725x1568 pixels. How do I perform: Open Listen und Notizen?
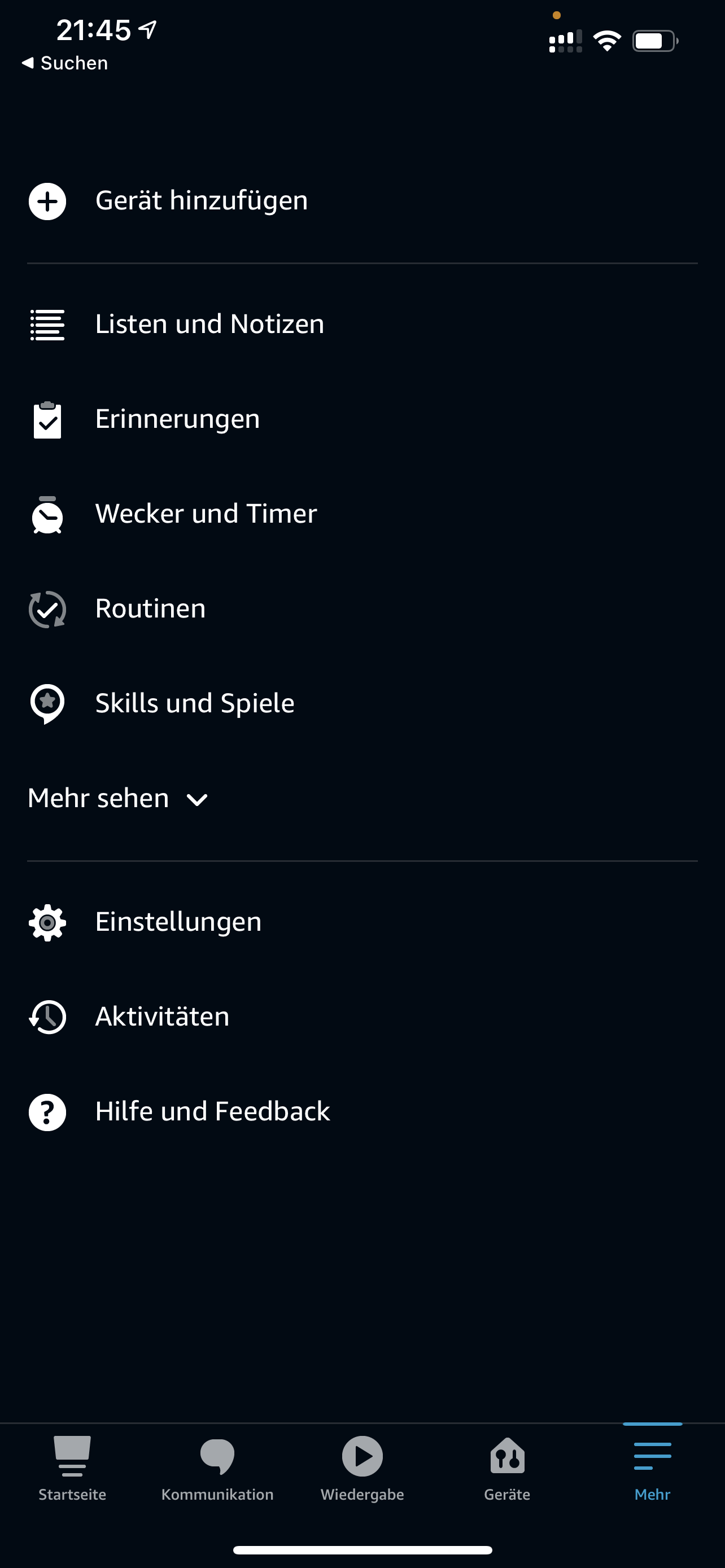click(209, 325)
